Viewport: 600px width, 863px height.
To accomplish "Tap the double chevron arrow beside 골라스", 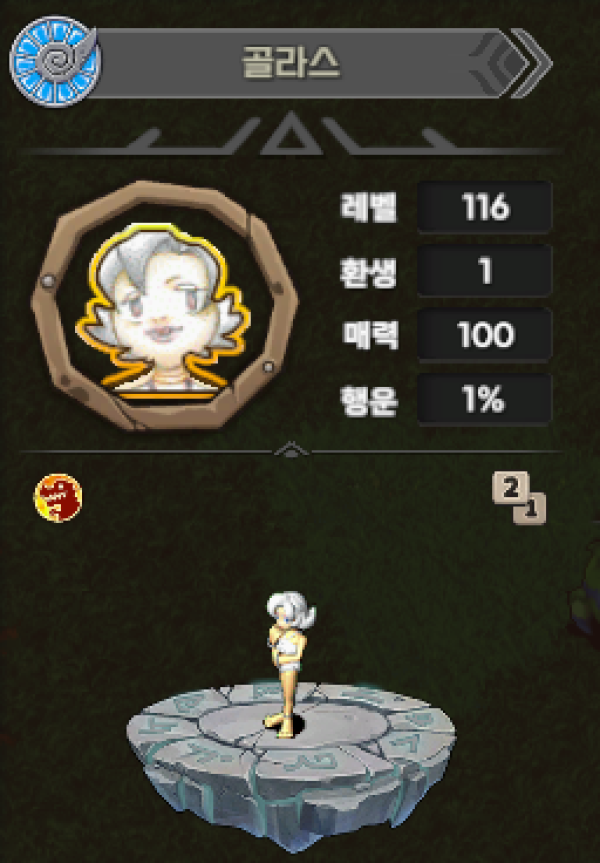I will [522, 63].
